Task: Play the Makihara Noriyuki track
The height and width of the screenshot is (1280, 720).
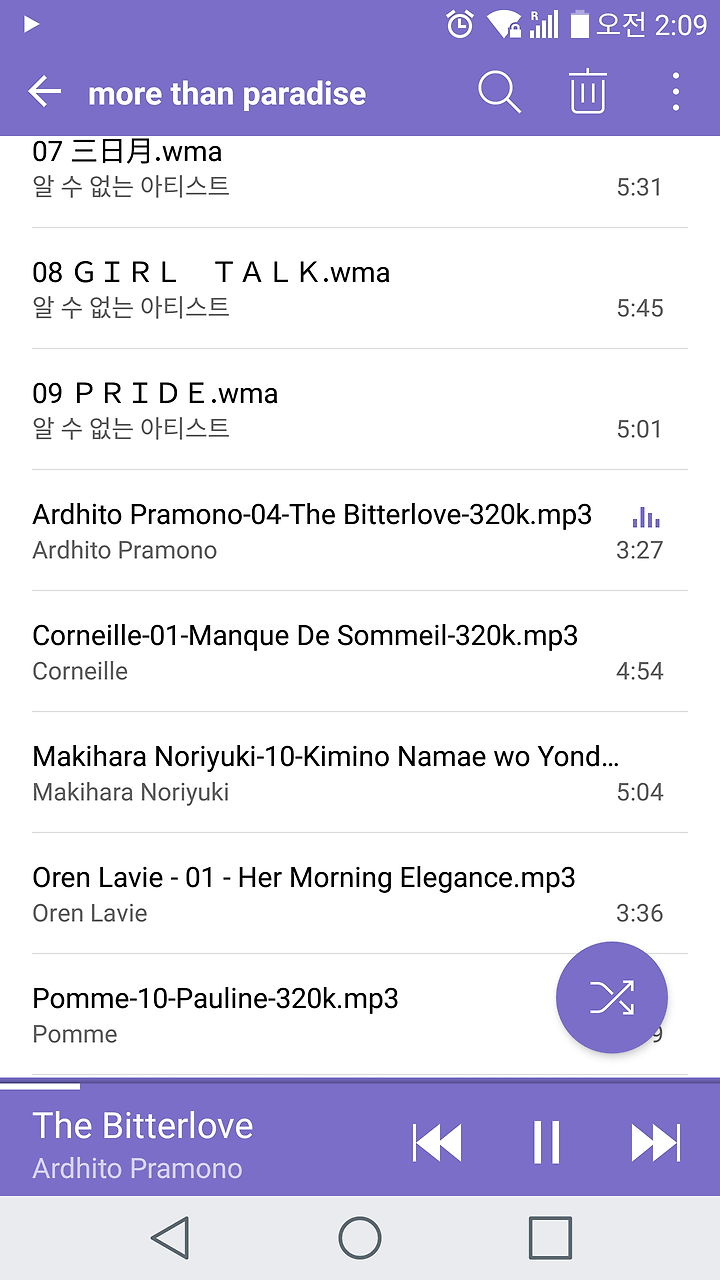Action: 360,772
